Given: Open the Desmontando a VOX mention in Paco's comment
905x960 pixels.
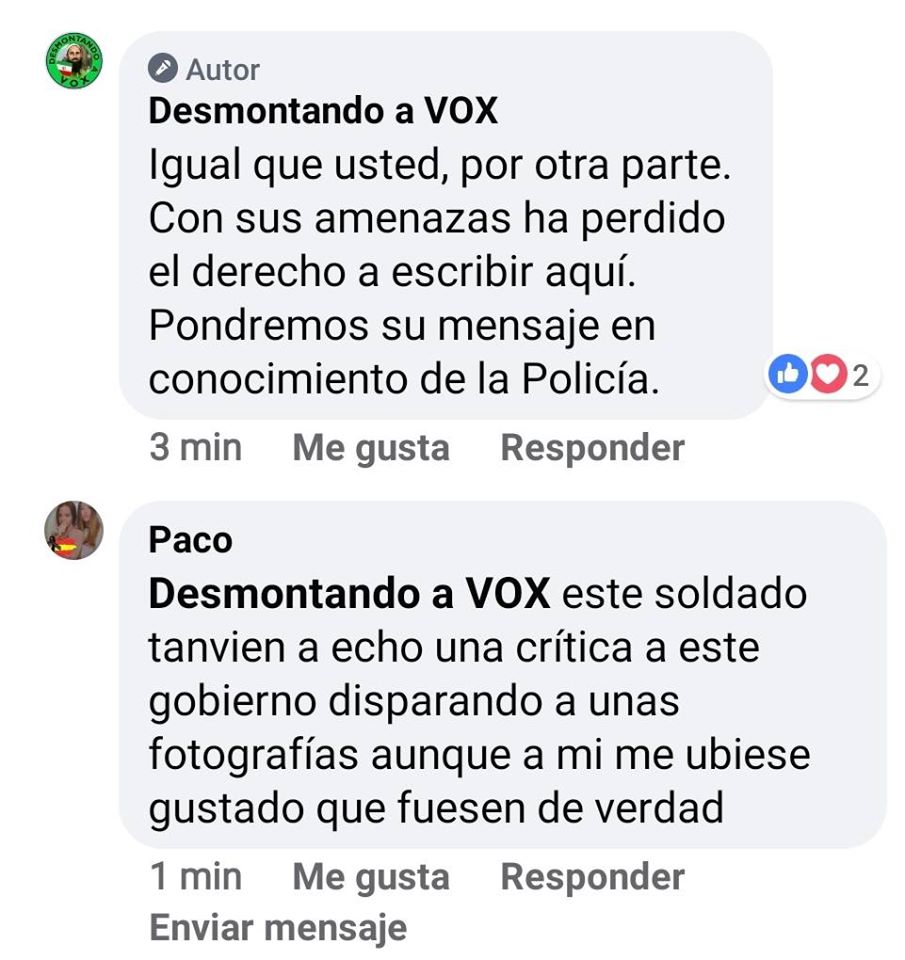Looking at the screenshot, I should pyautogui.click(x=349, y=595).
